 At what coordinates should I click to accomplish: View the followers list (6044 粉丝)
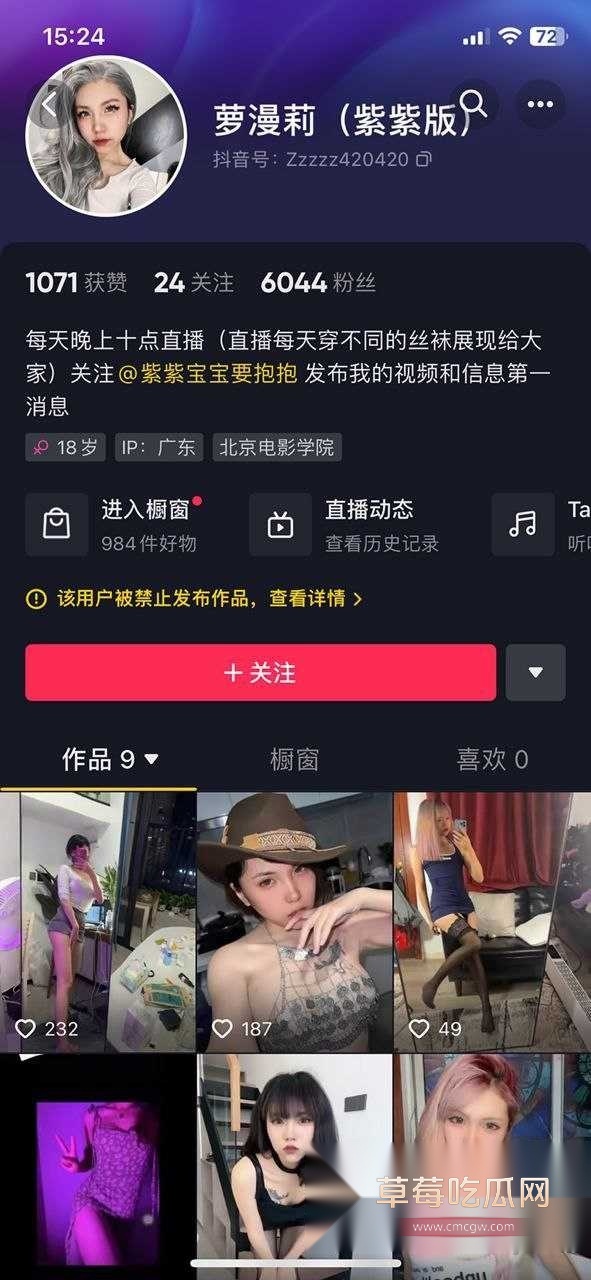point(318,283)
